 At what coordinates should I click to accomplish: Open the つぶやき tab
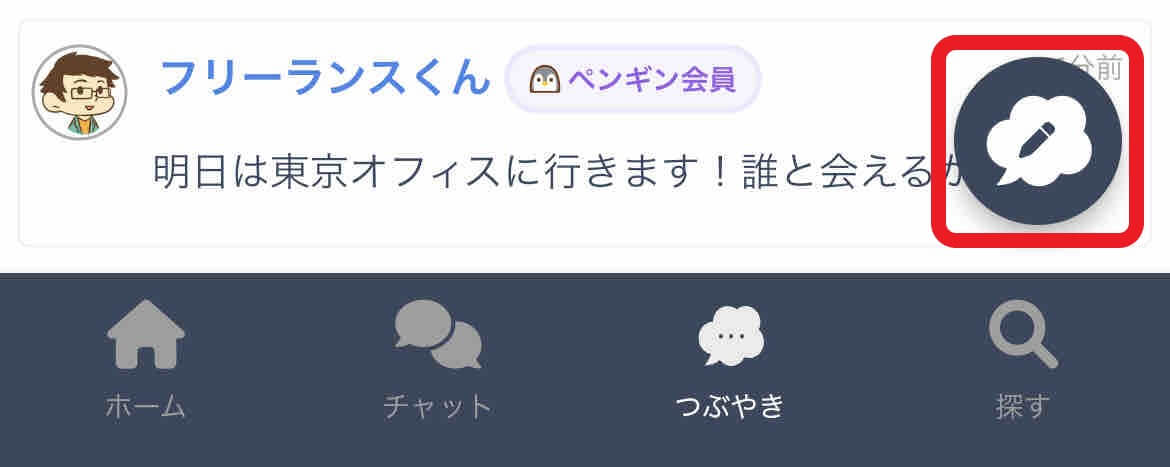730,360
